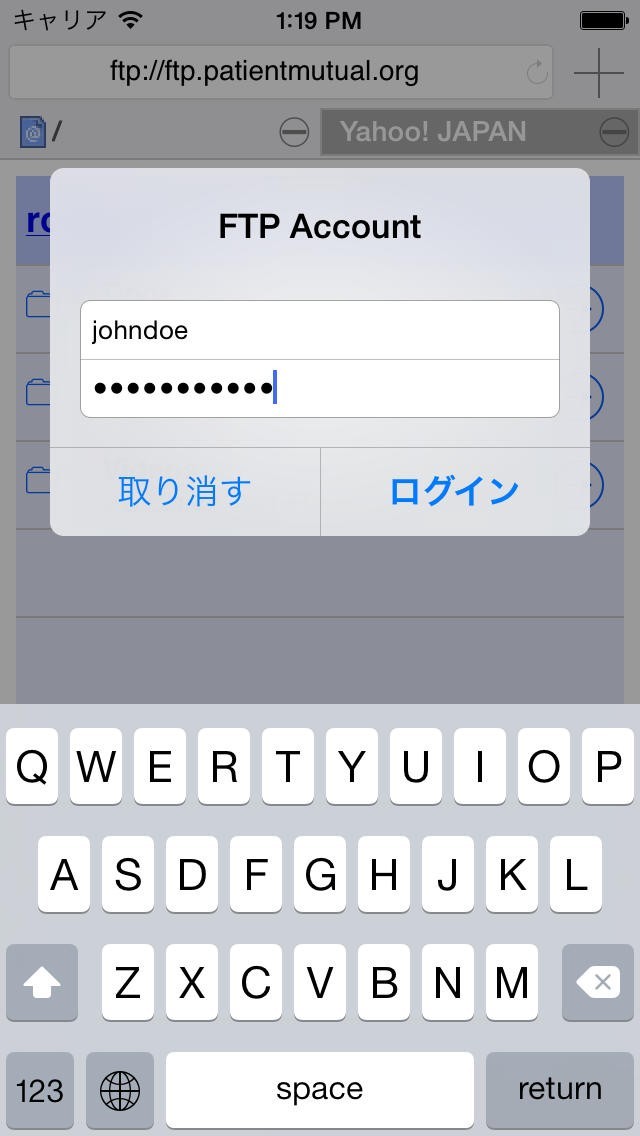Toggle the shift key
This screenshot has height=1136, width=640.
(42, 982)
